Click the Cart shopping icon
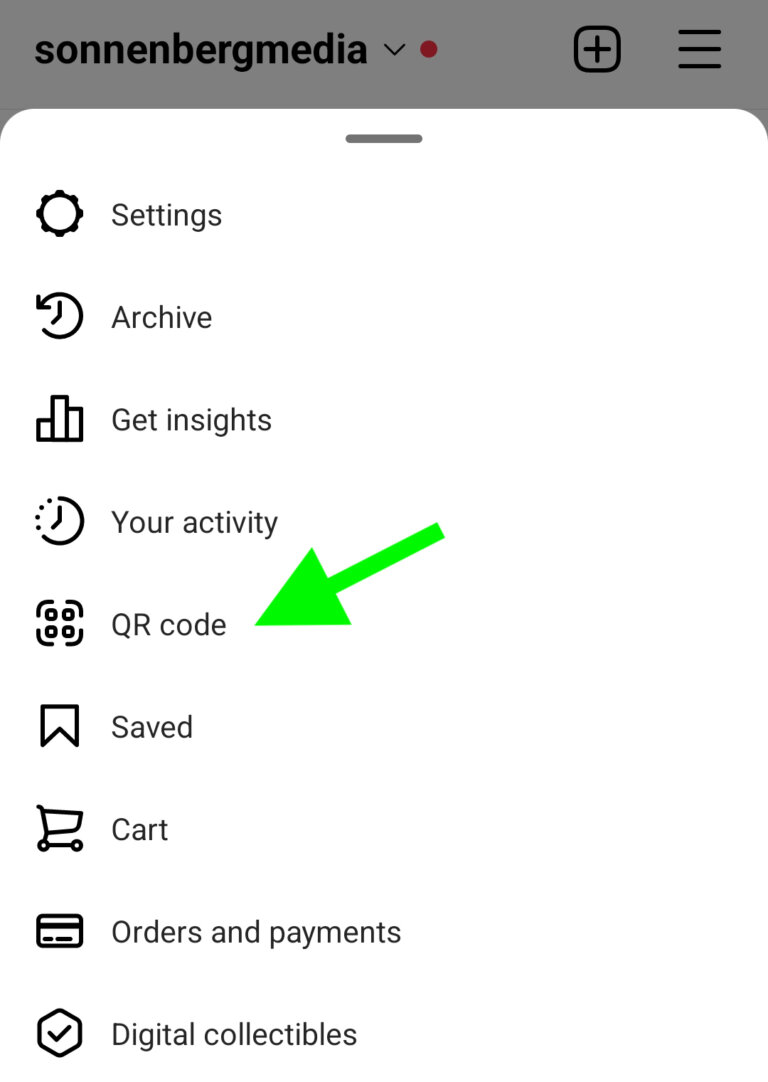The height and width of the screenshot is (1082, 768). [x=60, y=828]
